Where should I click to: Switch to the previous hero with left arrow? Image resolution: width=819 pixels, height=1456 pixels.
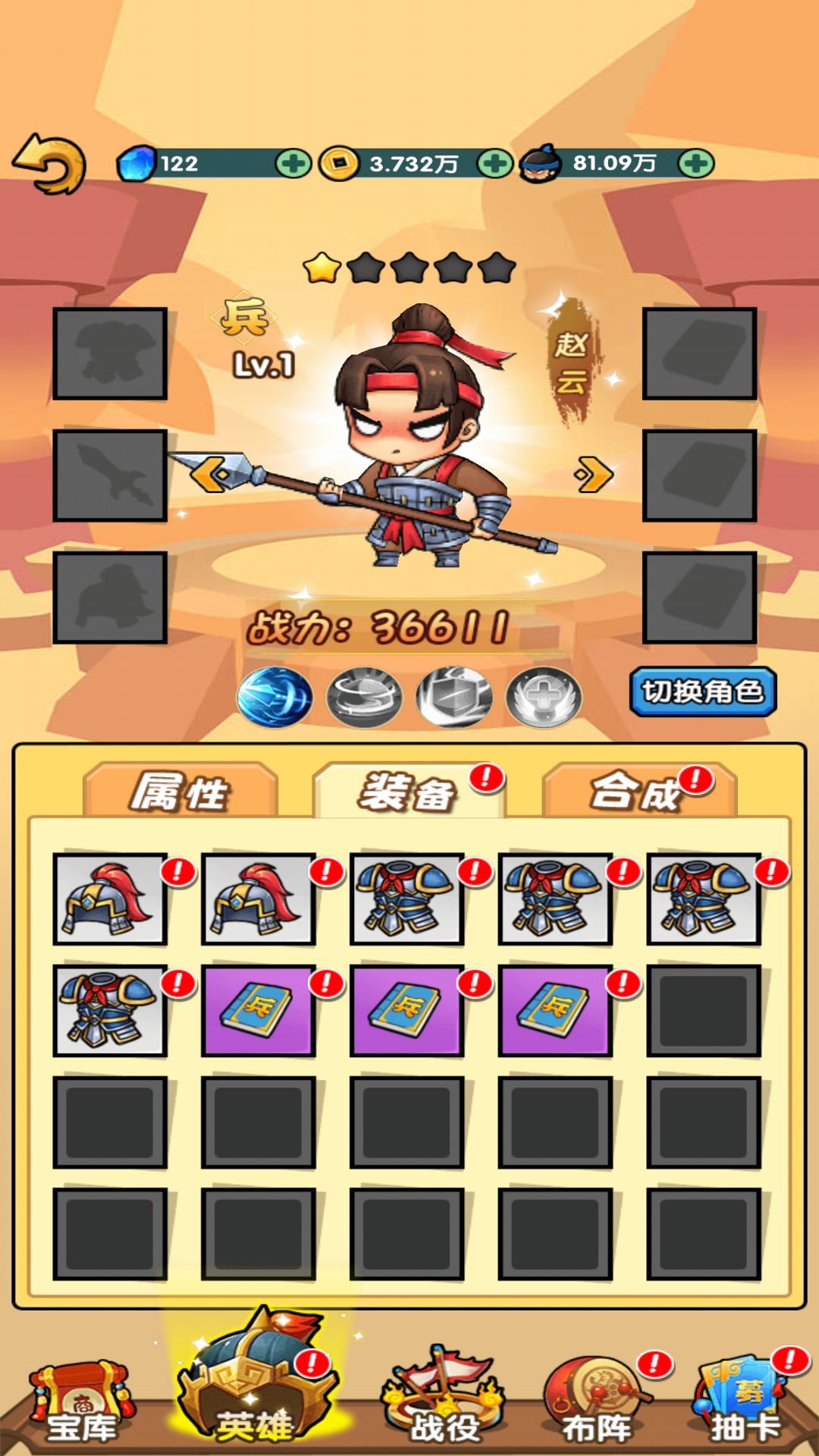(x=209, y=475)
